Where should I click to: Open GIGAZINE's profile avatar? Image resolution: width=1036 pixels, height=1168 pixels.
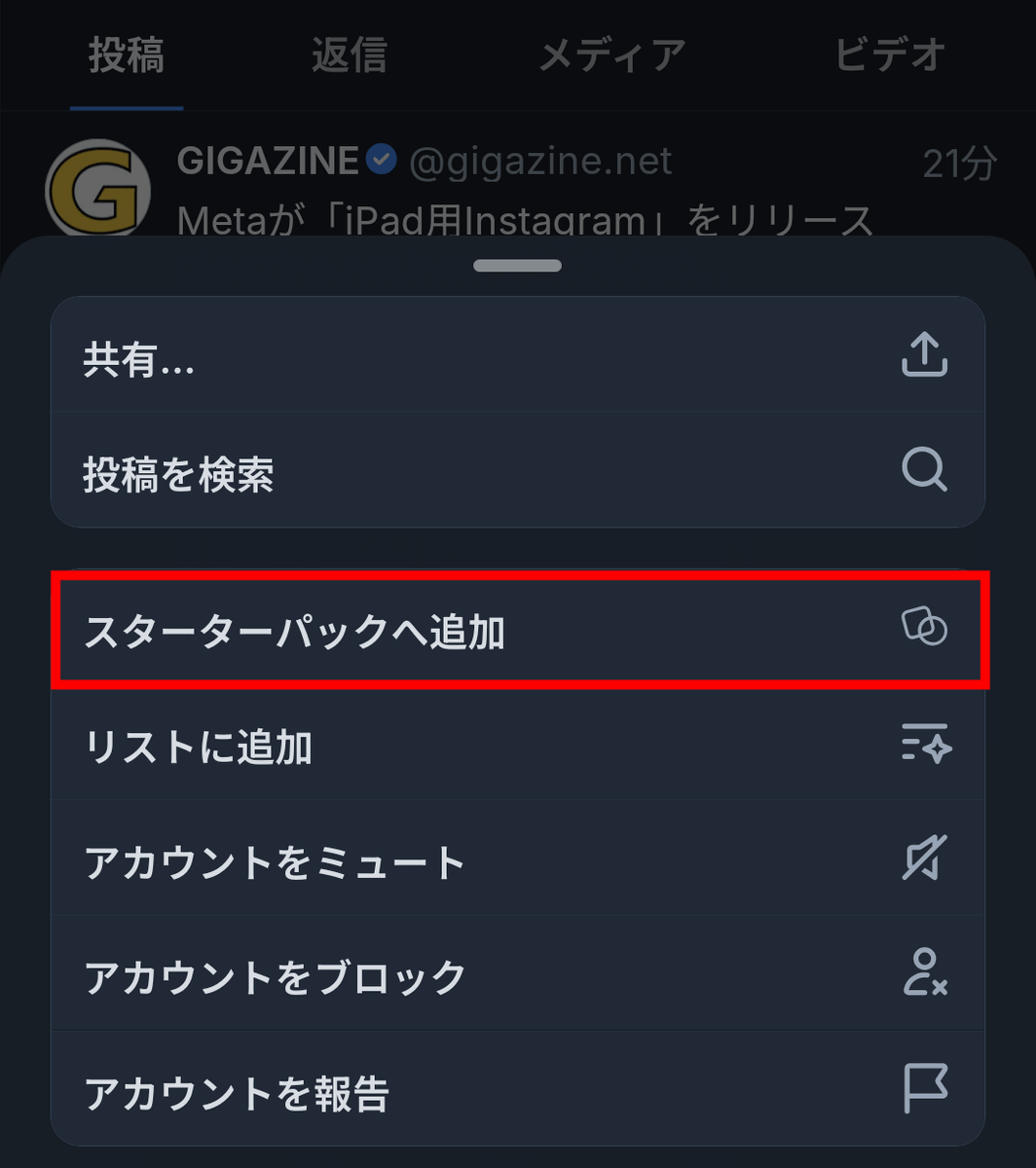tap(97, 188)
